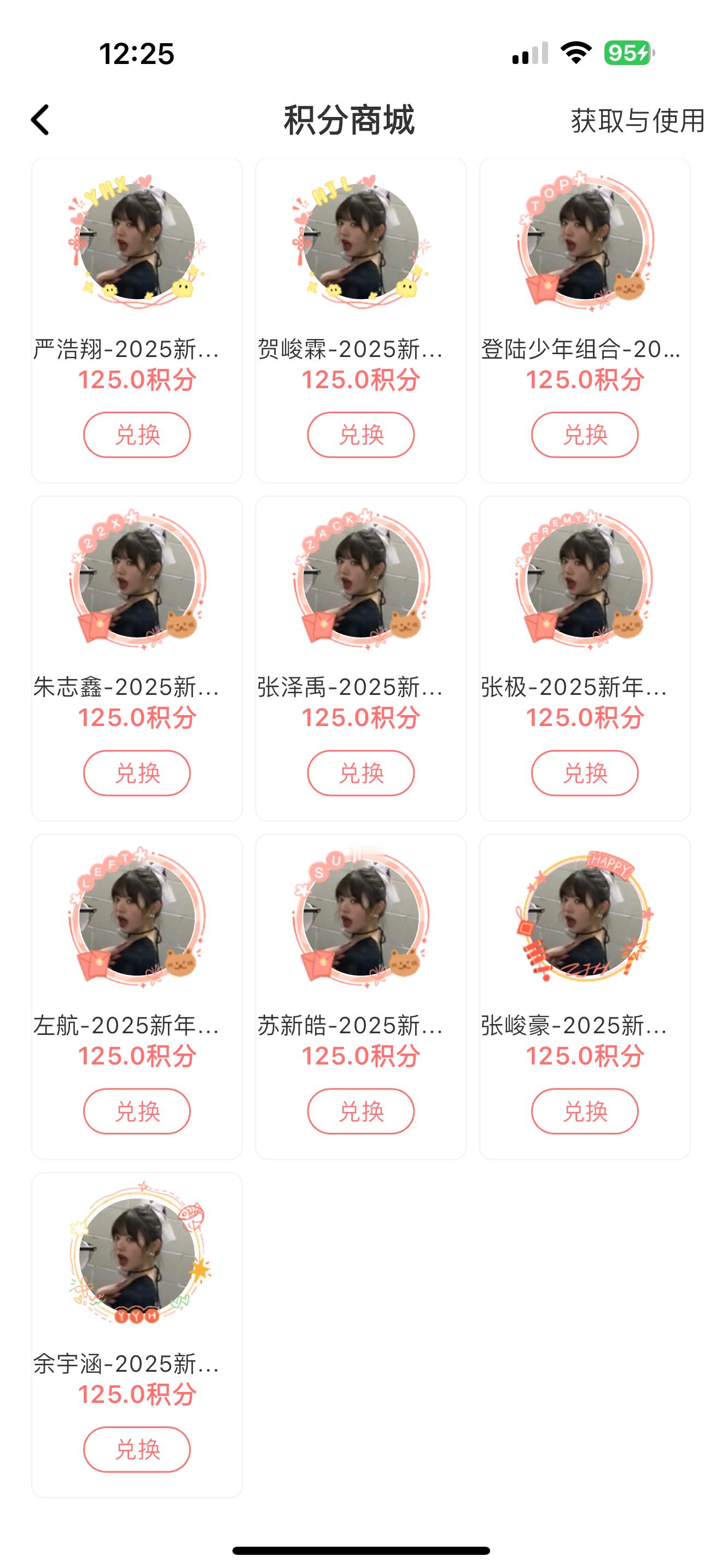Image resolution: width=722 pixels, height=1568 pixels.
Task: Tap 兑换 under 余宇涵 item
Action: pos(137,1449)
